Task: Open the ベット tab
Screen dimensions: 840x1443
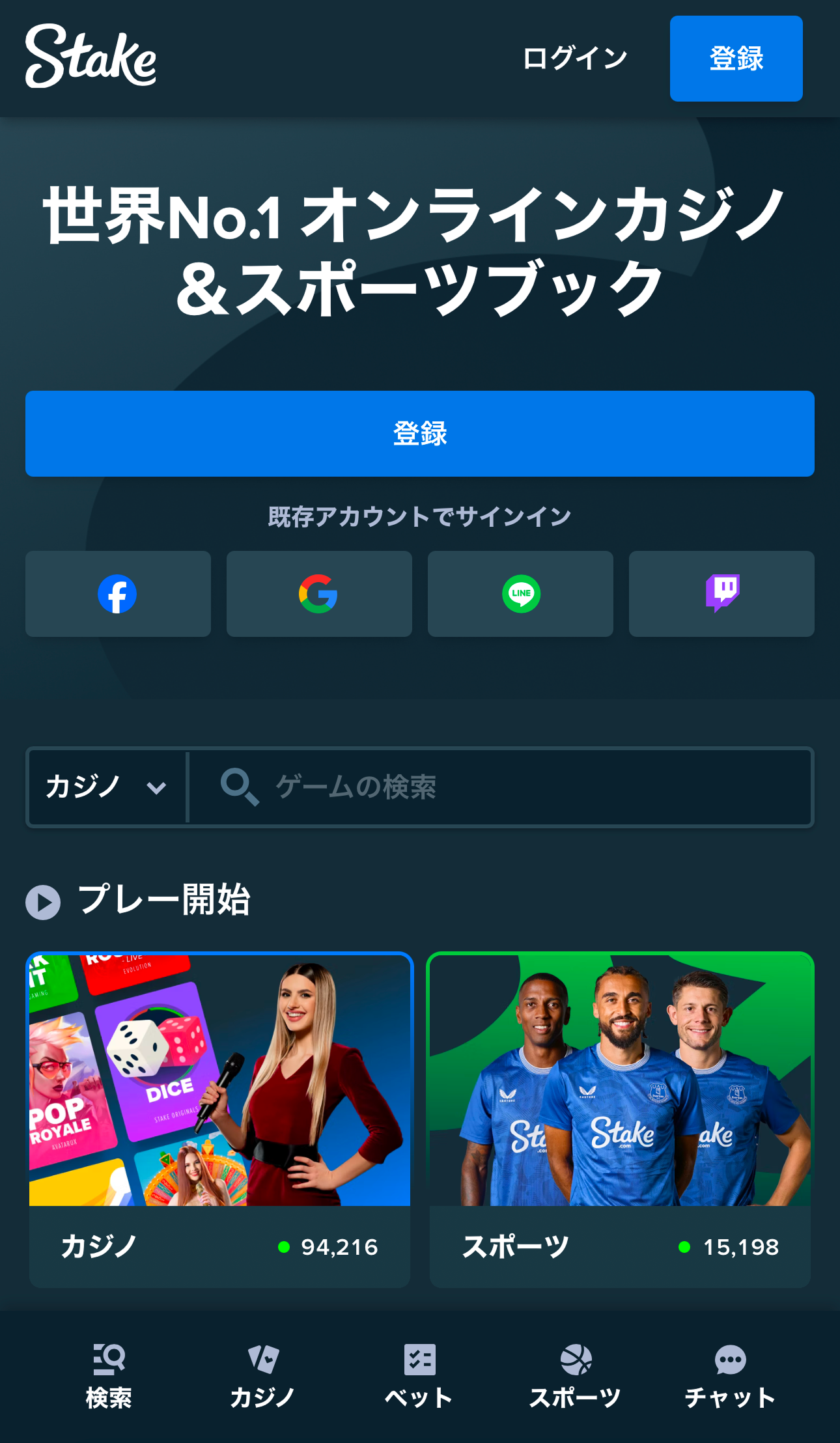Action: 419,1377
